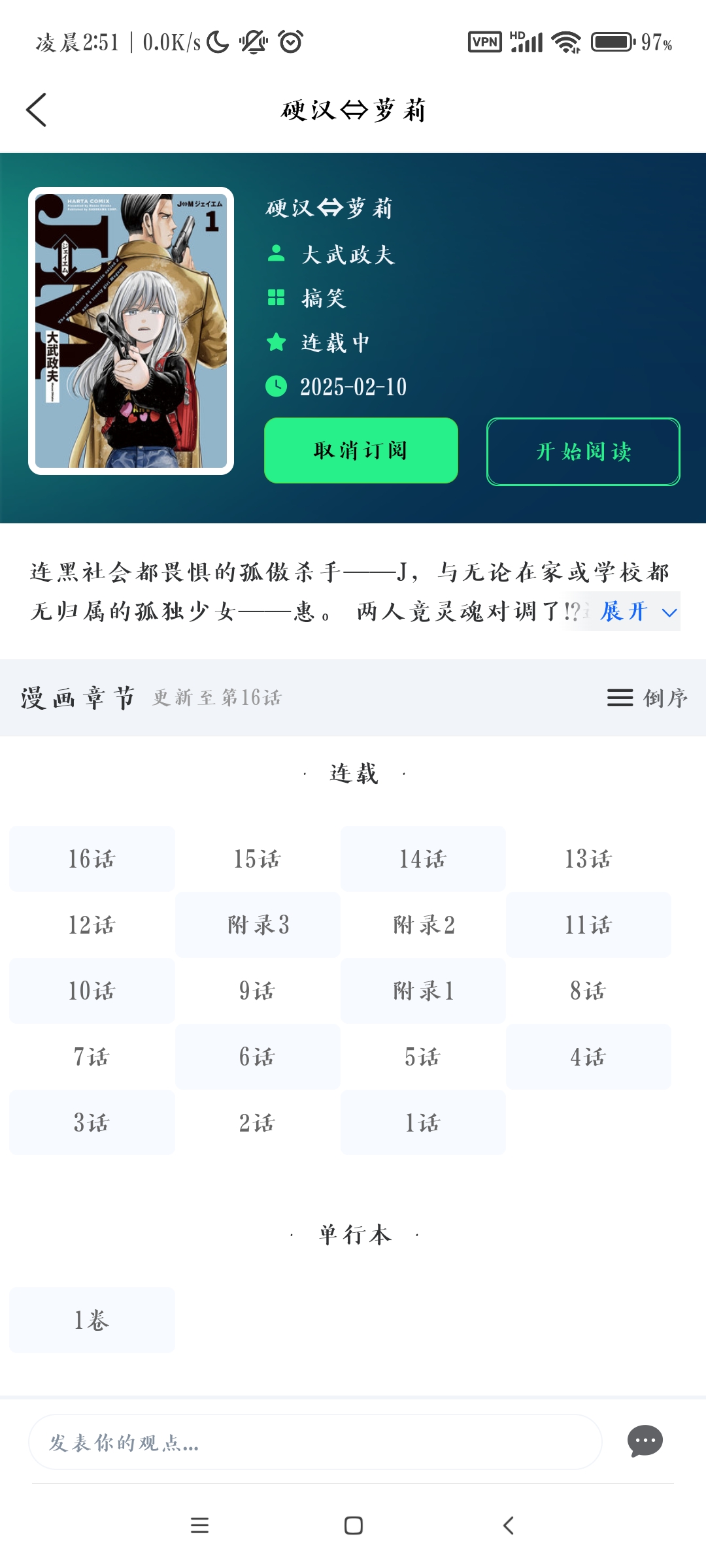Tap the 发表你的观点 comment field
The width and height of the screenshot is (706, 1568).
point(315,1442)
